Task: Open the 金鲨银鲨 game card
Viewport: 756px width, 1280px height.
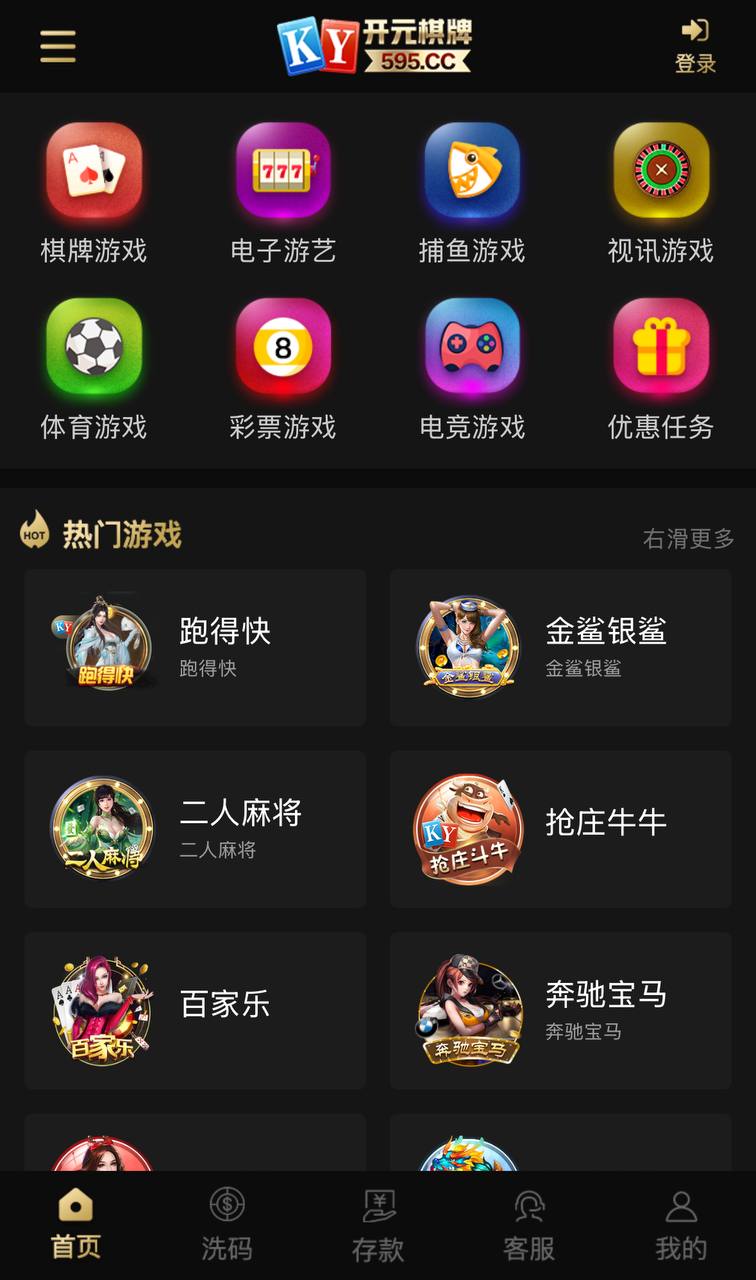Action: 560,647
